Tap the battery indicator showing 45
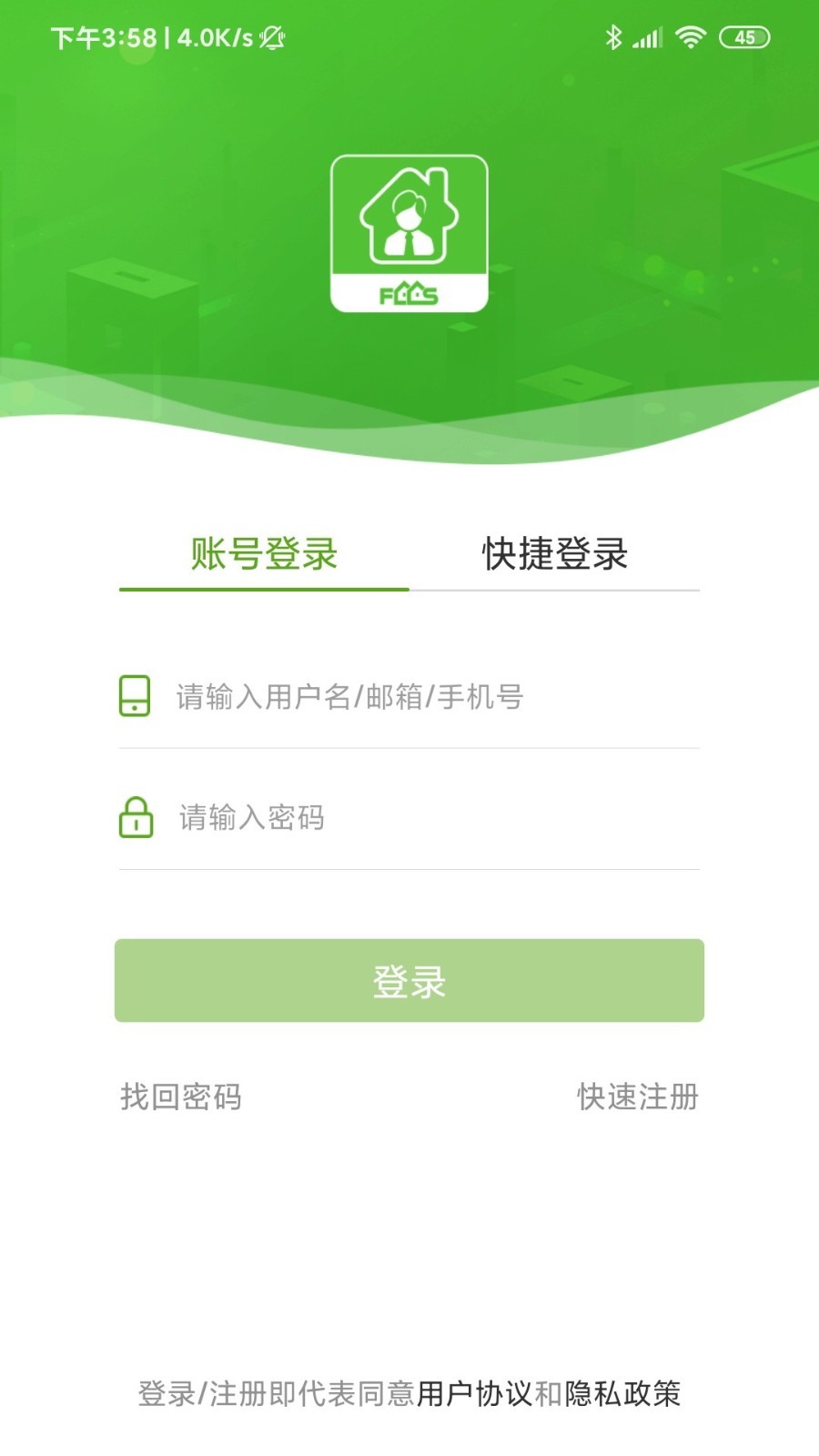 pyautogui.click(x=744, y=36)
